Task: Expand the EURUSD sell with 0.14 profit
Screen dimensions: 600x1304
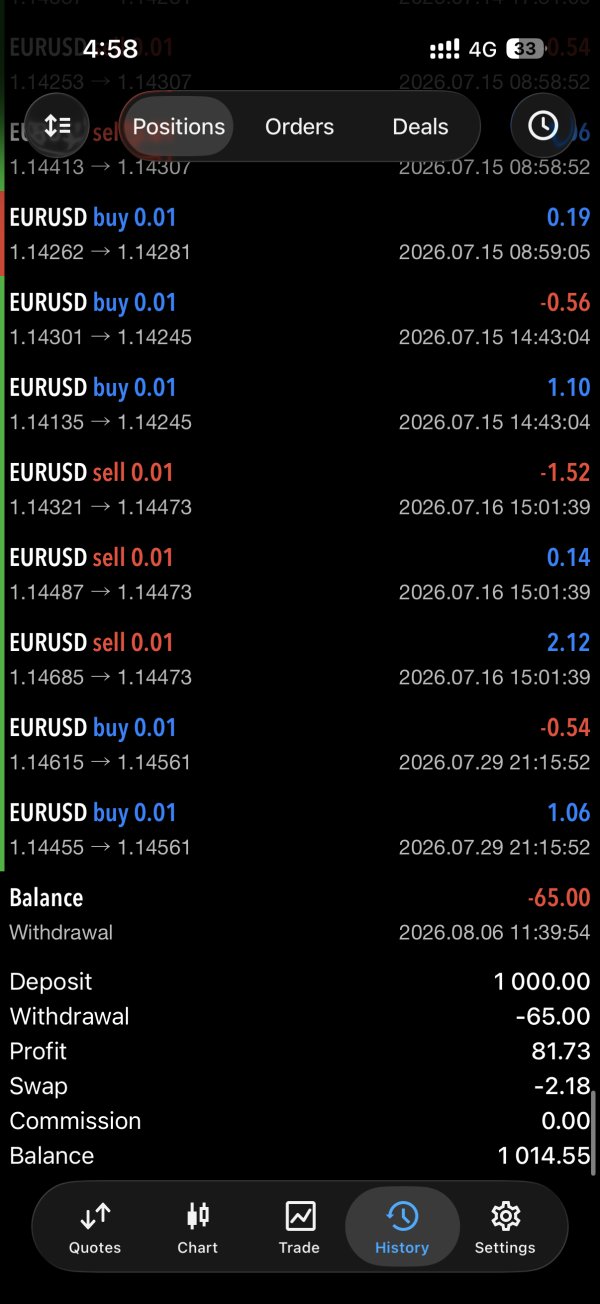Action: click(x=300, y=573)
